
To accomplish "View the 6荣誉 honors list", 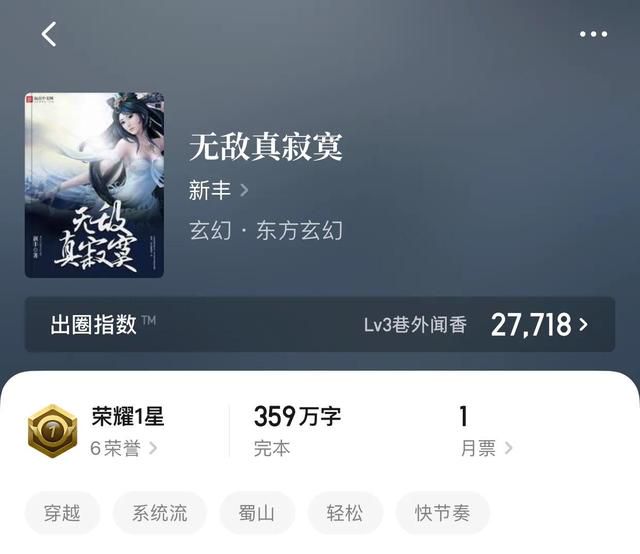I will tap(124, 448).
